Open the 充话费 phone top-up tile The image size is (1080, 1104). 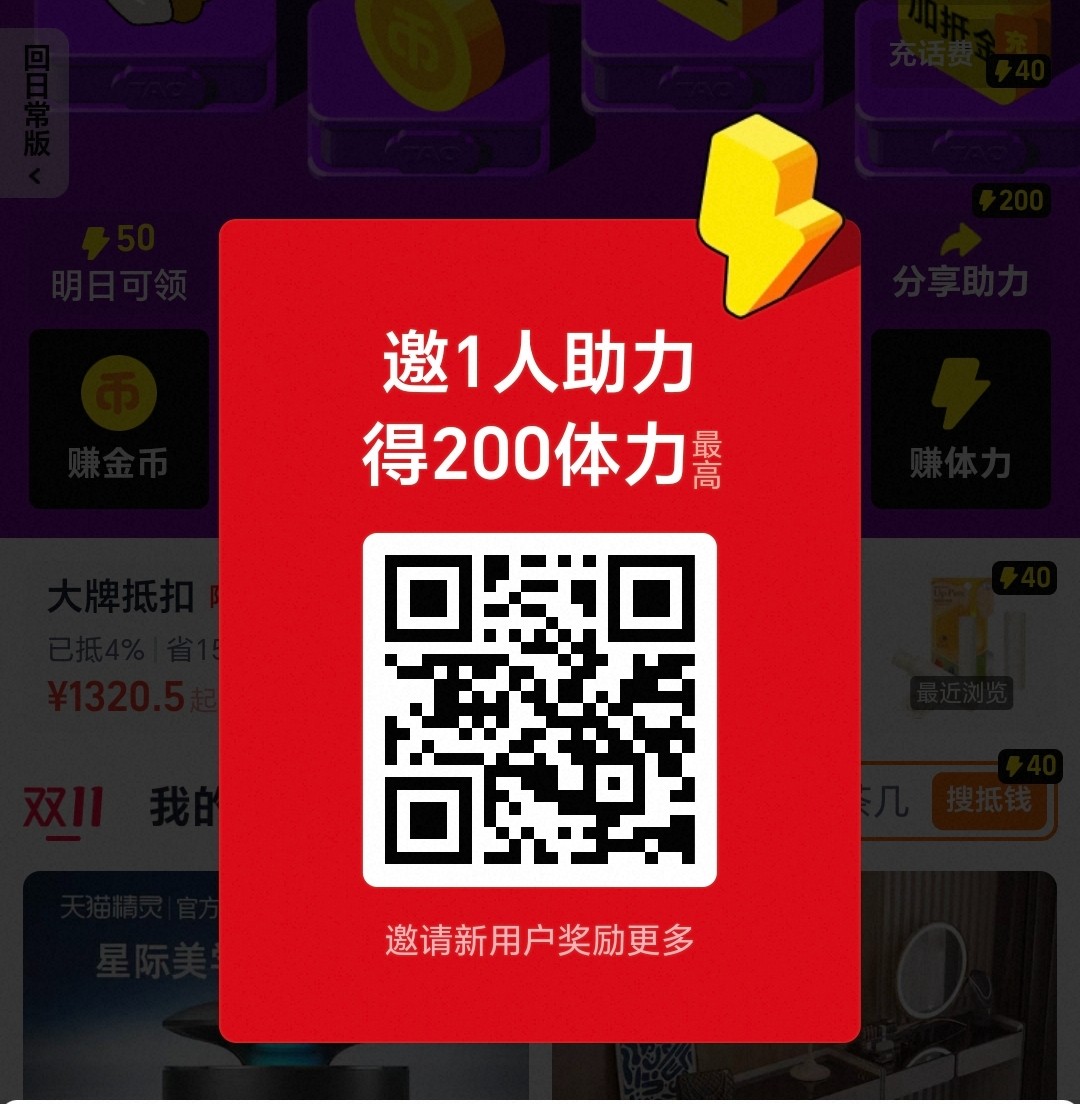point(955,60)
